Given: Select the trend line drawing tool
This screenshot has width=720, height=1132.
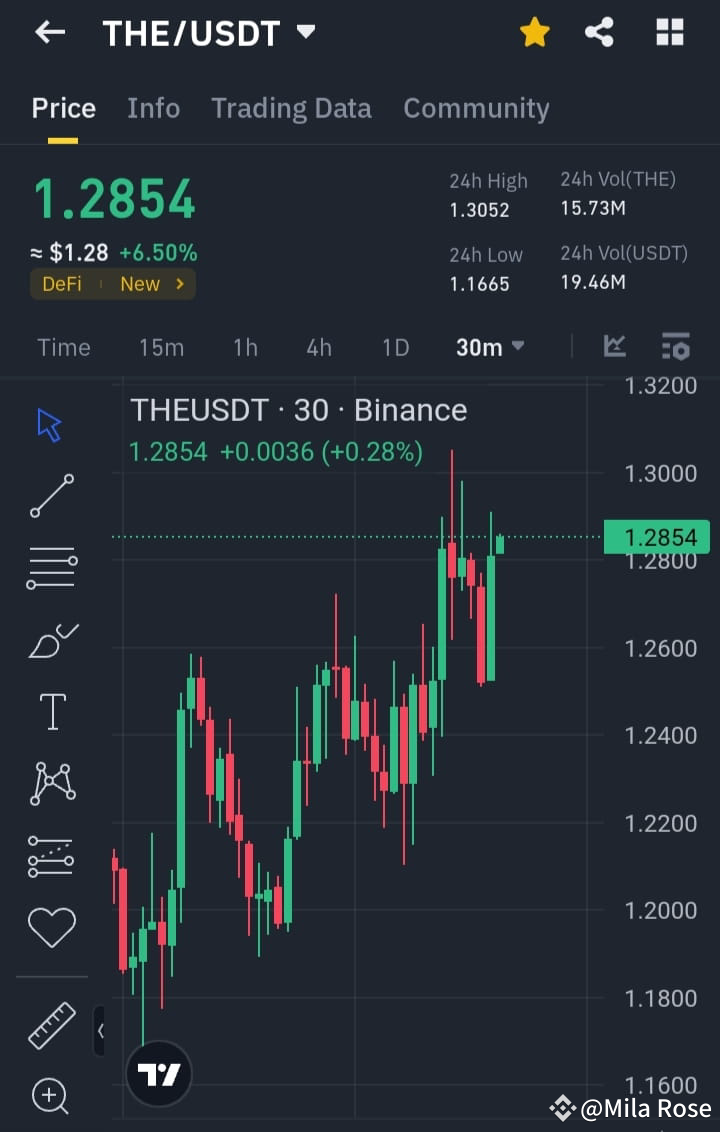Looking at the screenshot, I should click(x=49, y=495).
